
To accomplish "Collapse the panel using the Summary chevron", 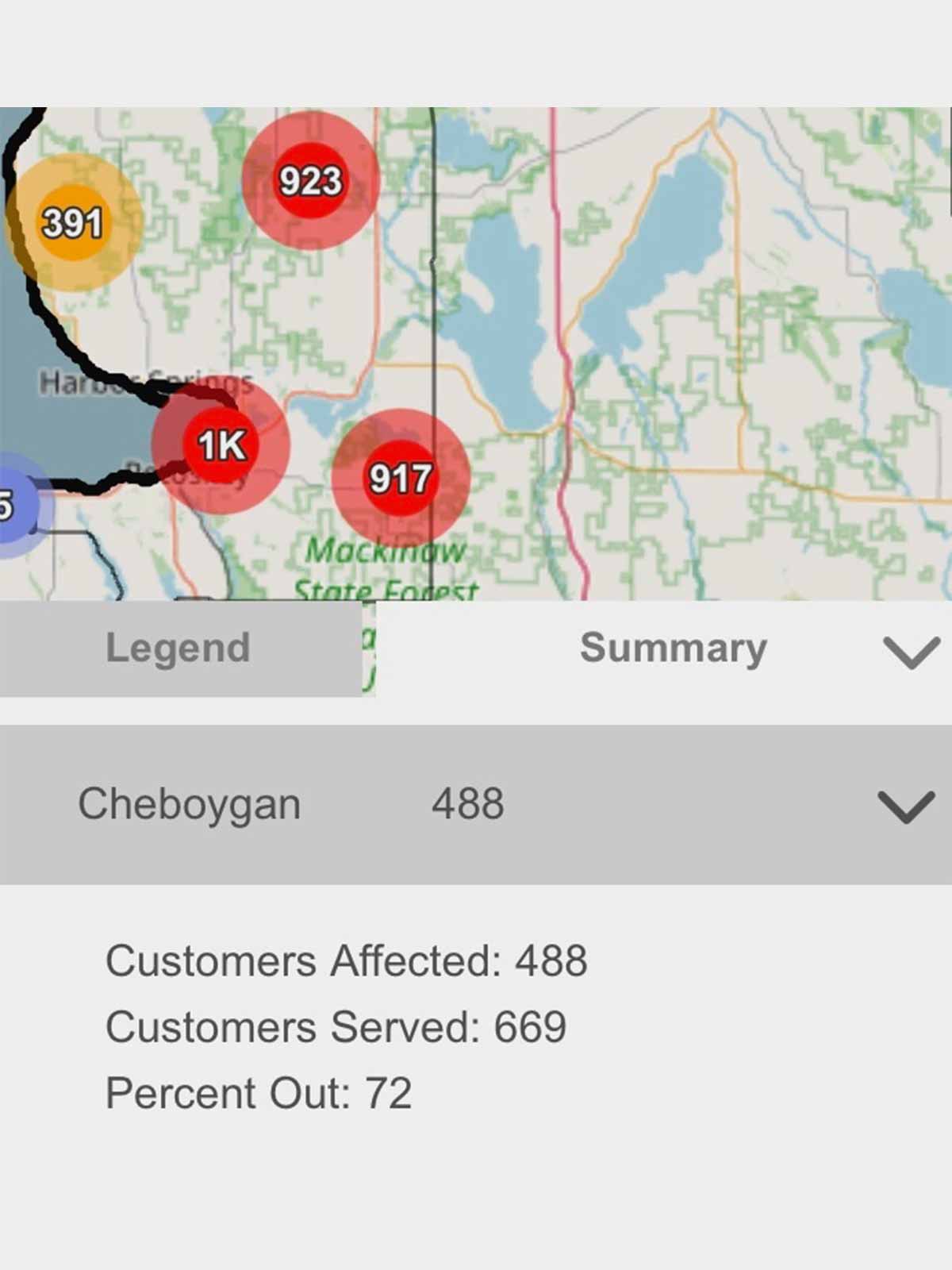I will tap(912, 652).
